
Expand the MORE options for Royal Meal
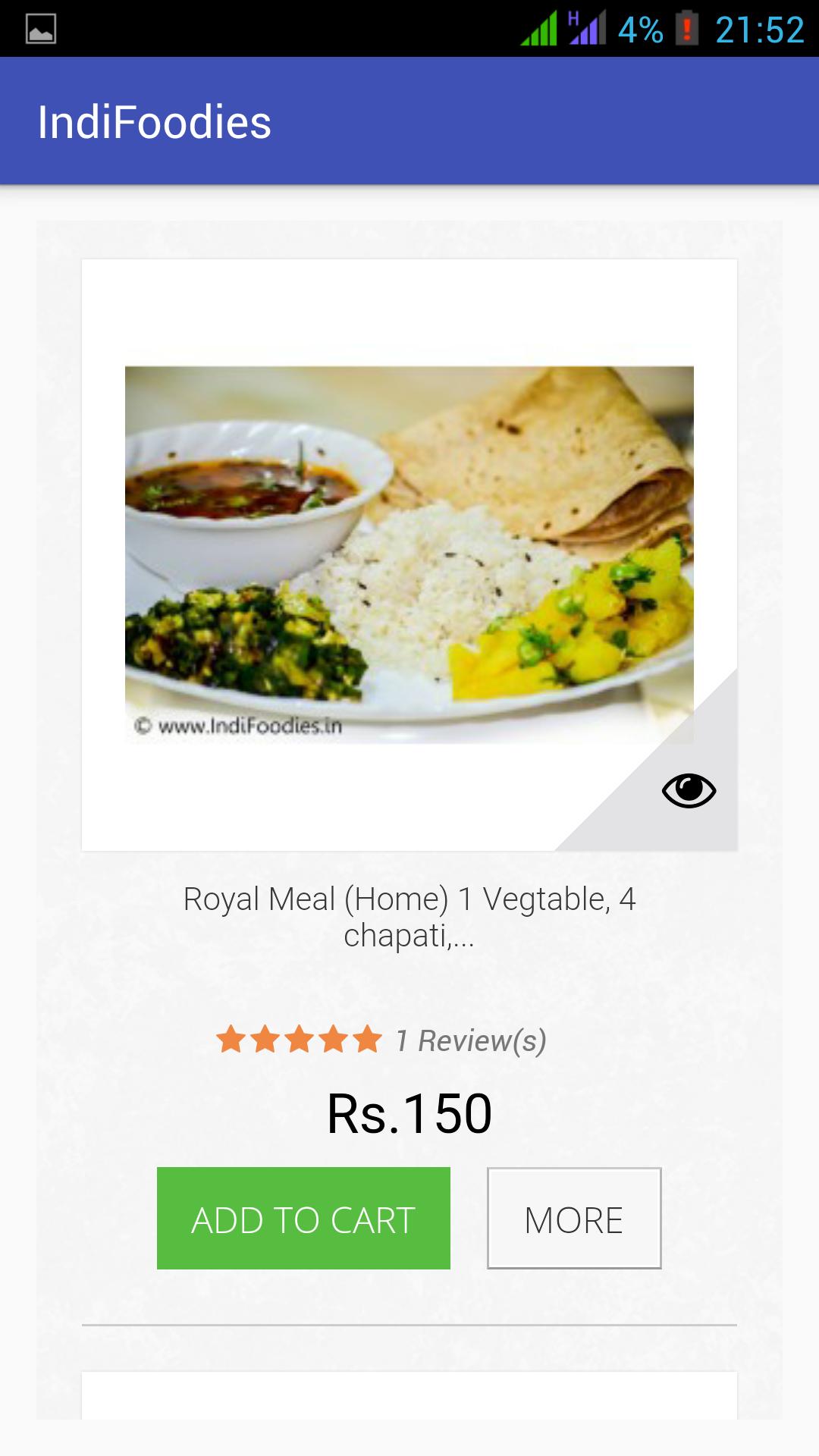(573, 1219)
